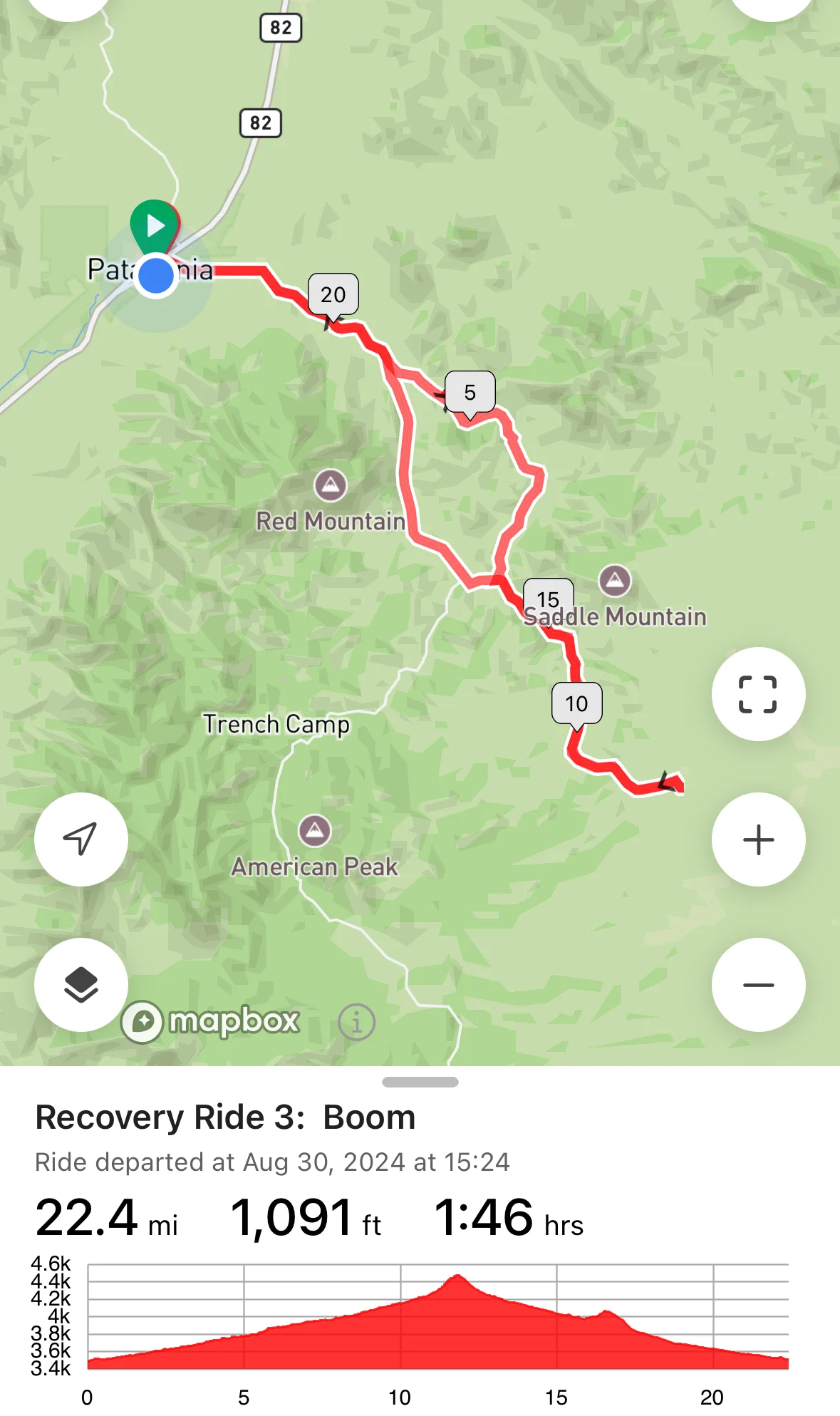
Task: Tap the green ride start marker
Action: [x=155, y=225]
